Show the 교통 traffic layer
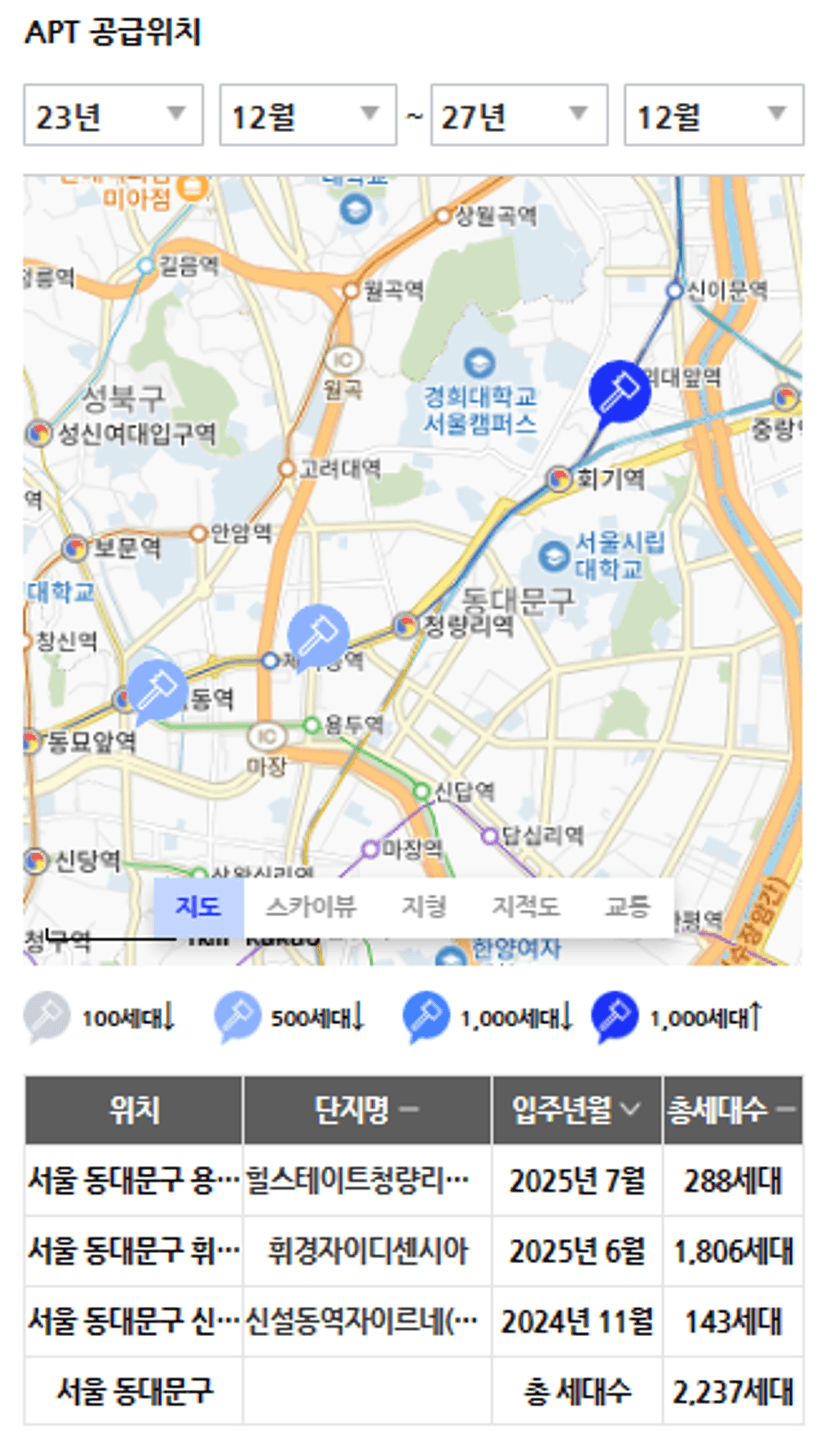Viewport: 827px width, 1438px height. pyautogui.click(x=627, y=907)
